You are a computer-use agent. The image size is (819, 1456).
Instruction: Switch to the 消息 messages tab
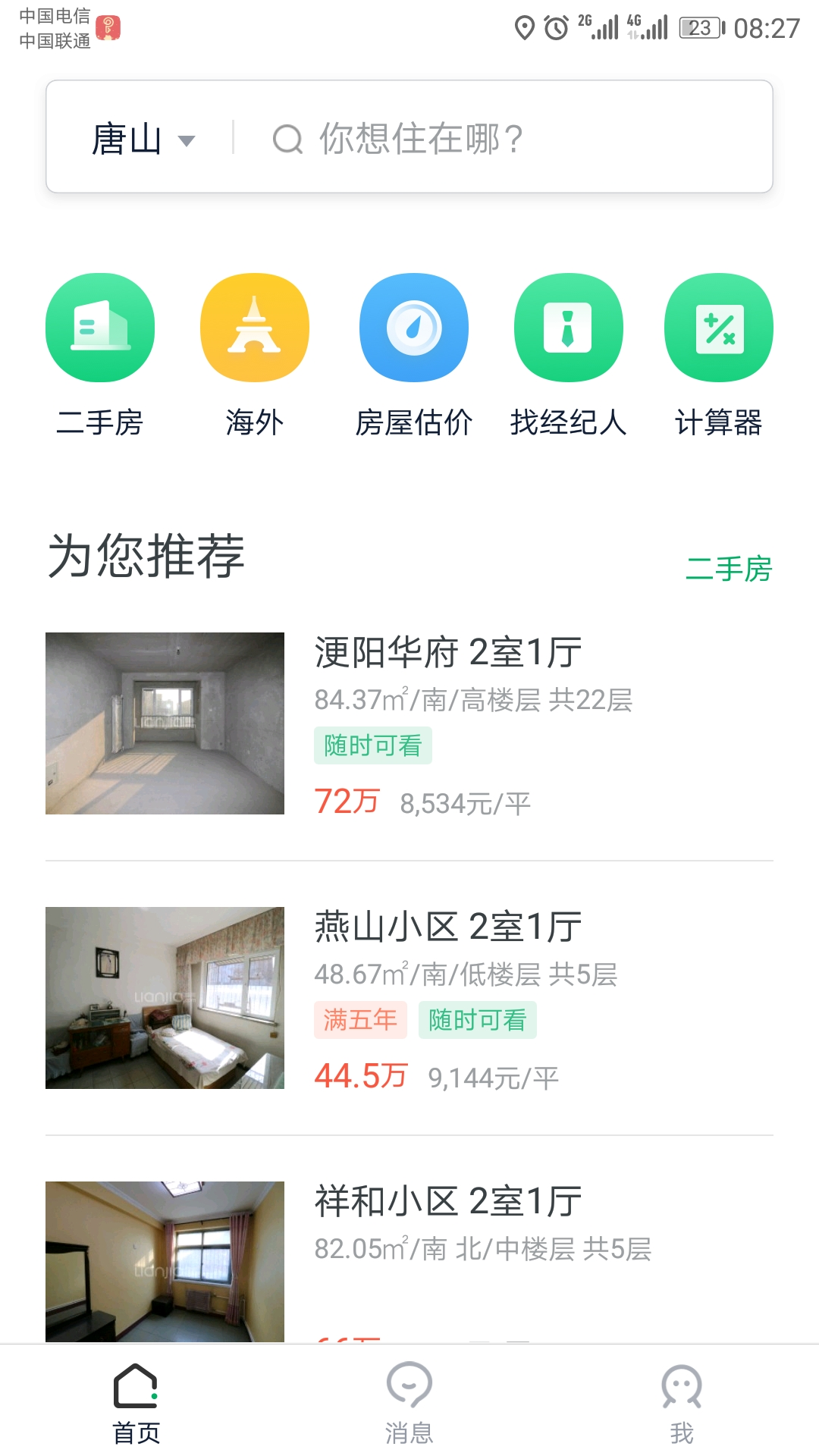[x=409, y=1403]
